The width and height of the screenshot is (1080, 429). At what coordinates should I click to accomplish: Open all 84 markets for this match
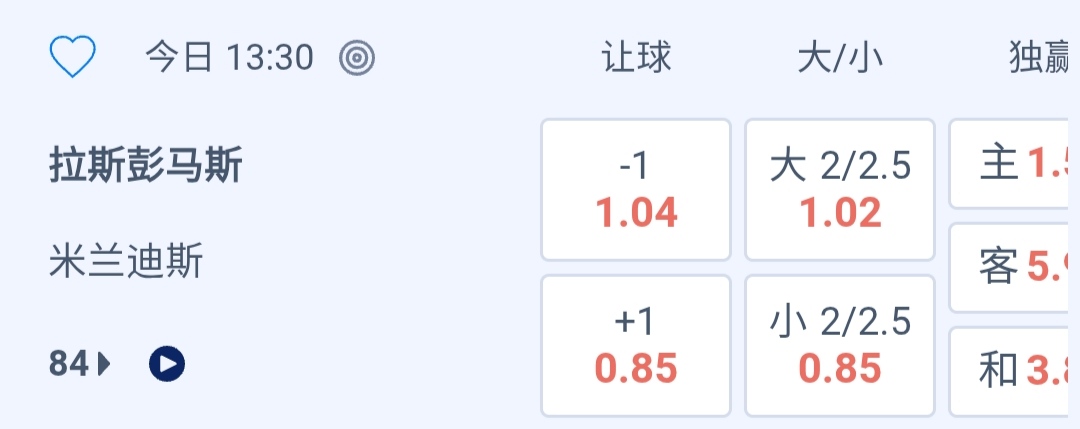pos(80,365)
